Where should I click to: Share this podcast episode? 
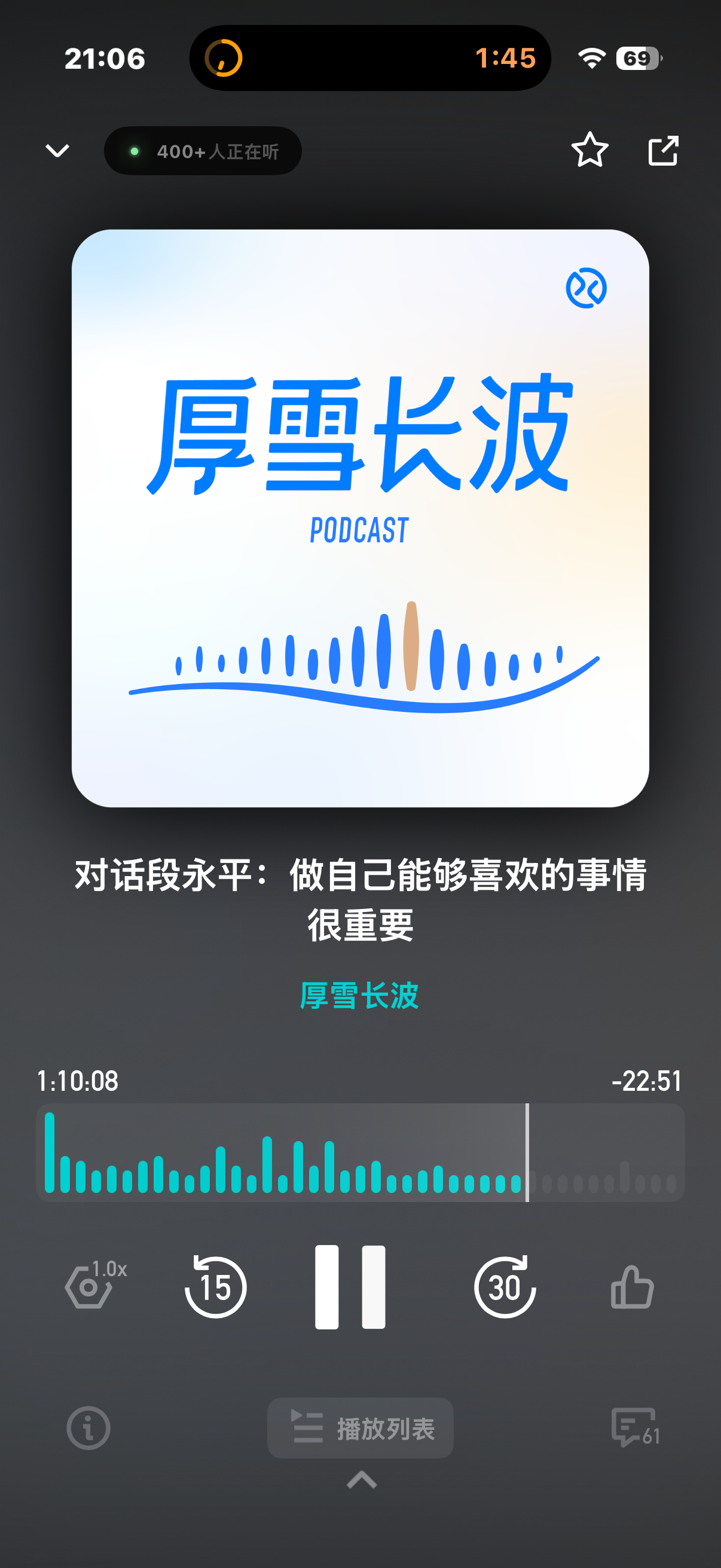click(x=662, y=150)
